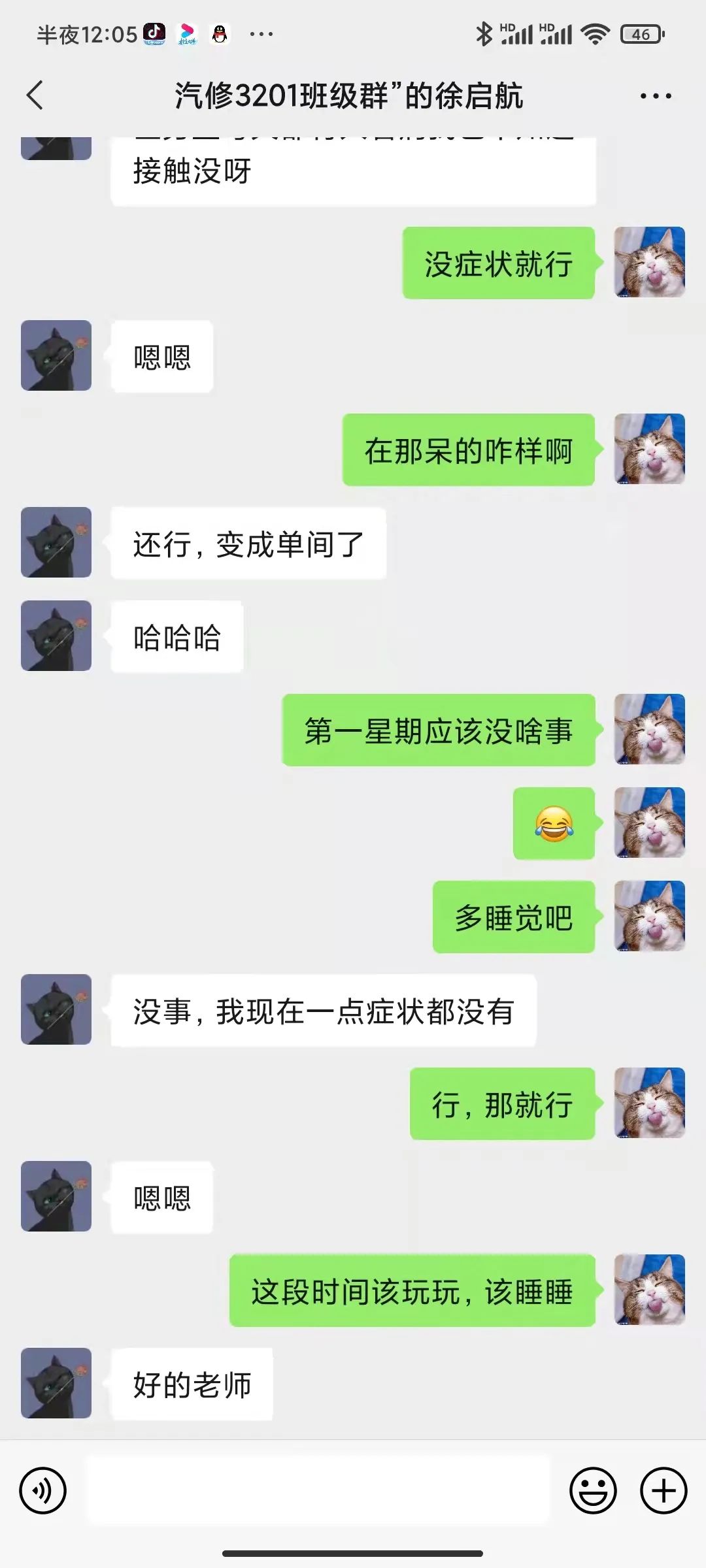Switch to voice message input
The image size is (706, 1568).
coord(43,1491)
